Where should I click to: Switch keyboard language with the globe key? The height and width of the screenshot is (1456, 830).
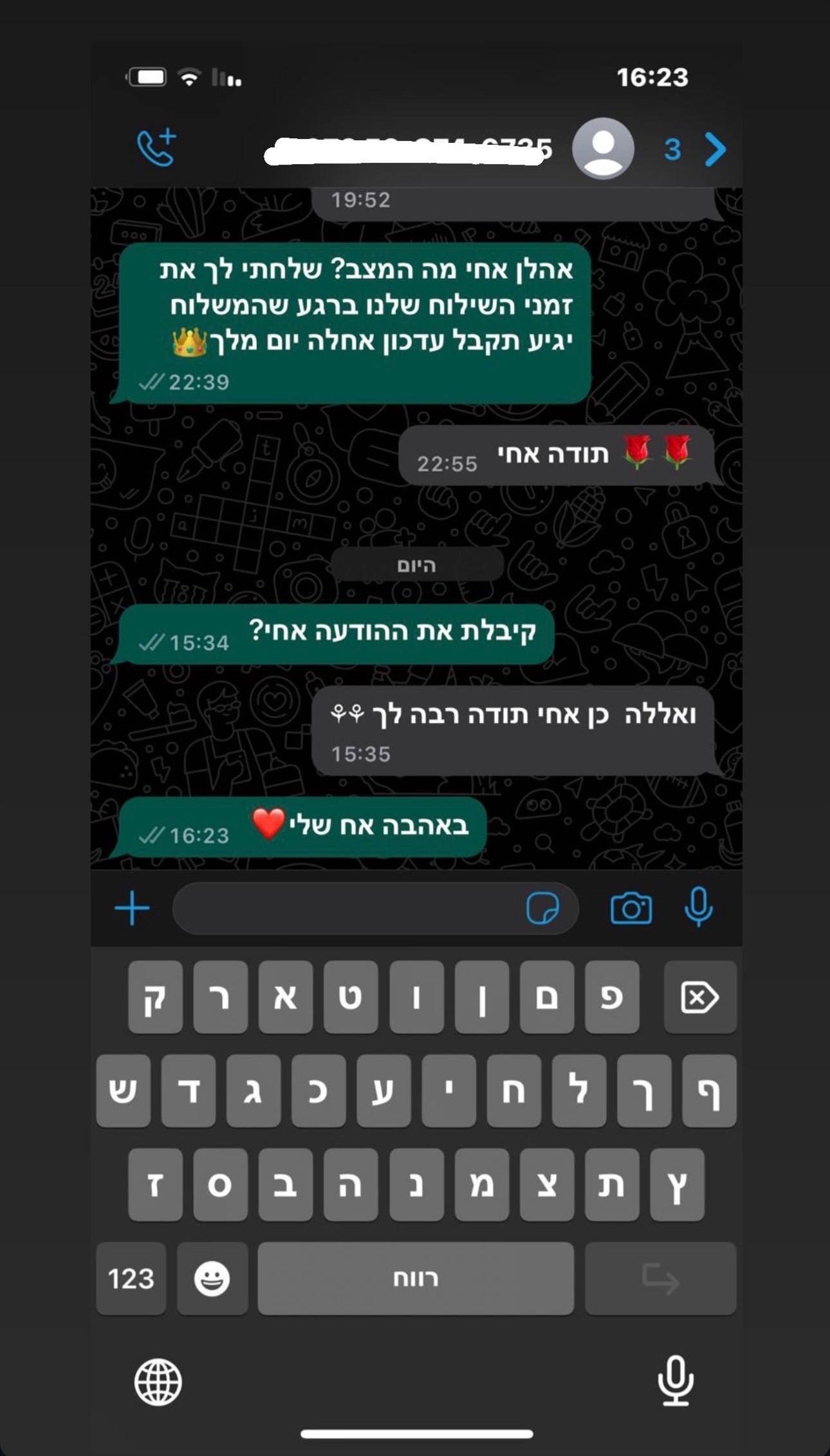click(x=158, y=1382)
